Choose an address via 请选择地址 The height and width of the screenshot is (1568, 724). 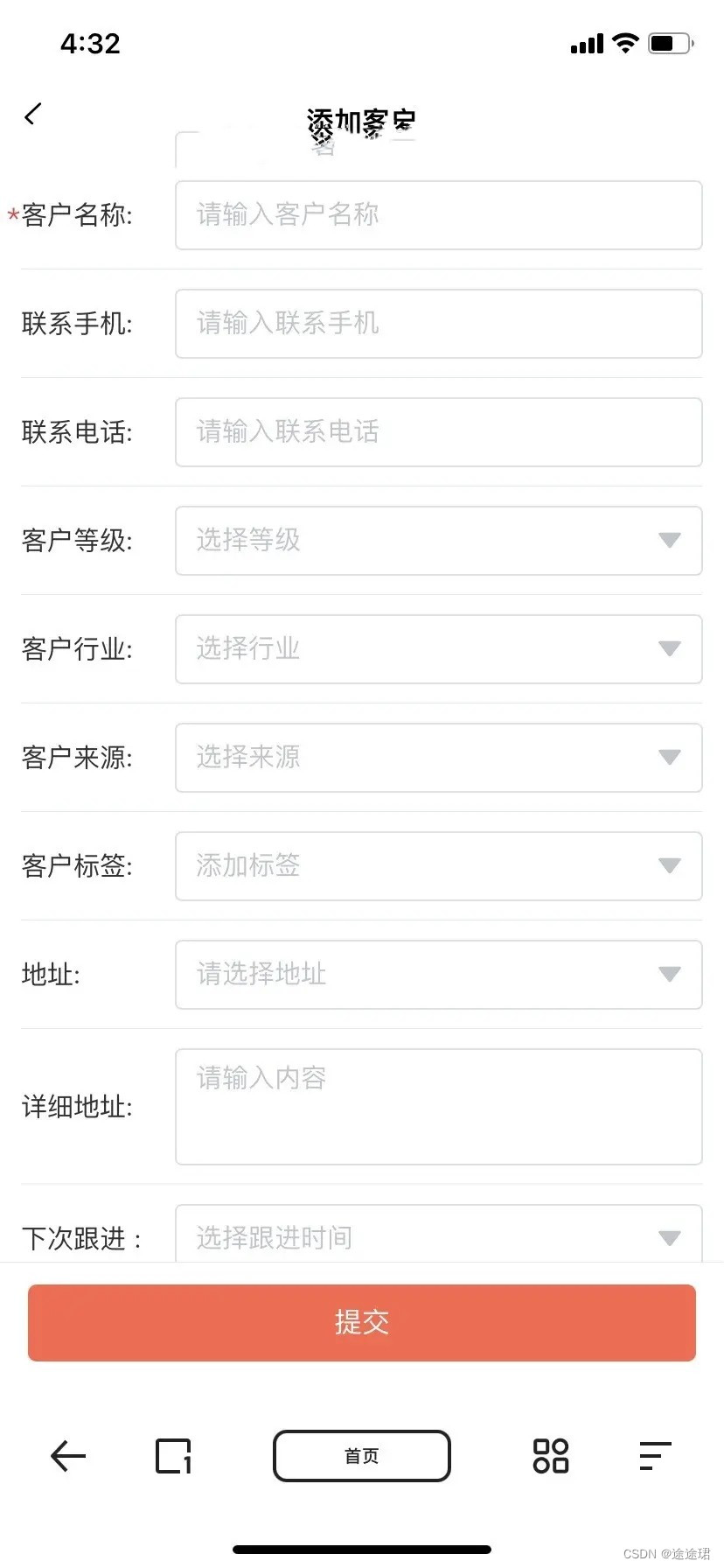438,975
